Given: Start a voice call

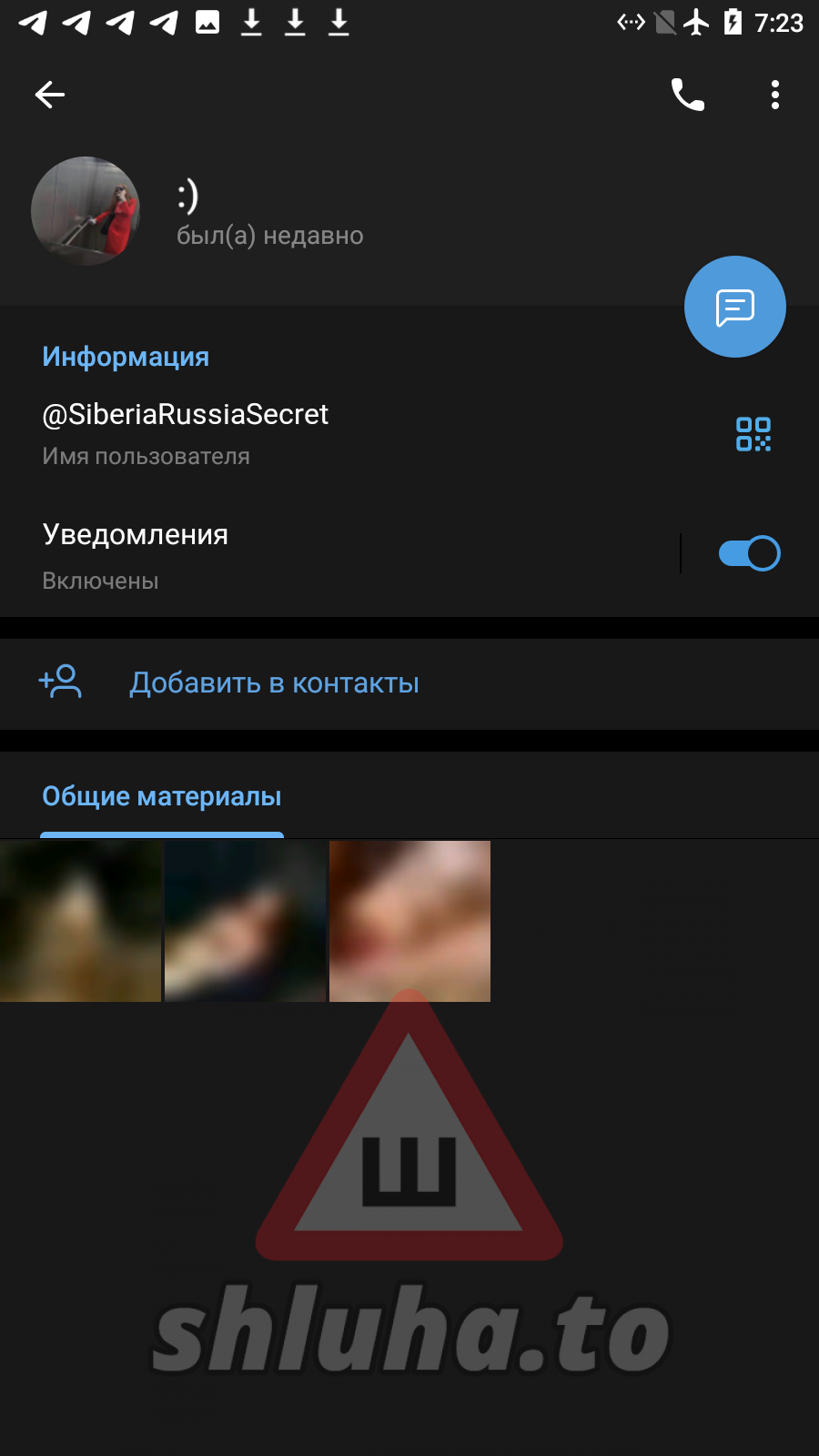Looking at the screenshot, I should (x=688, y=95).
